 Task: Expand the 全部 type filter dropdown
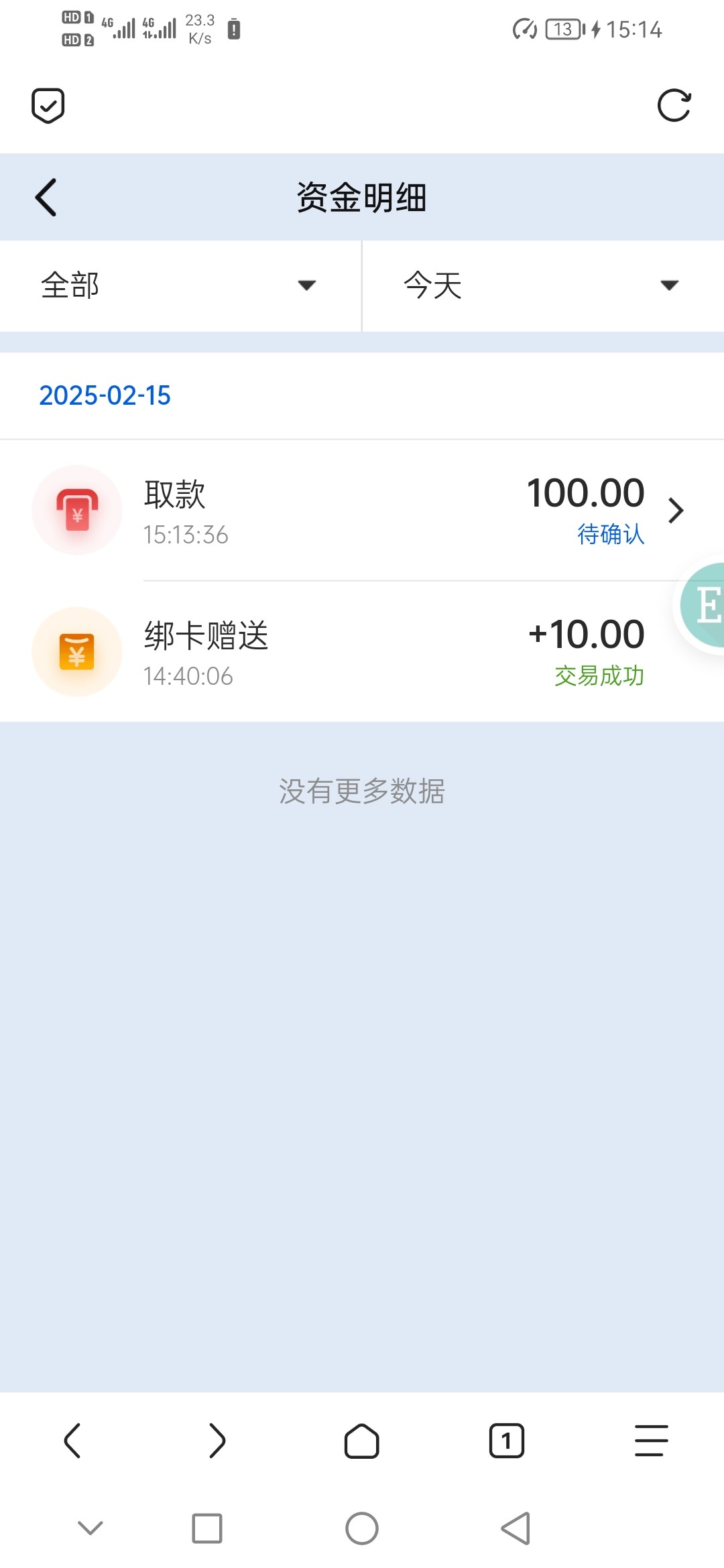[180, 285]
